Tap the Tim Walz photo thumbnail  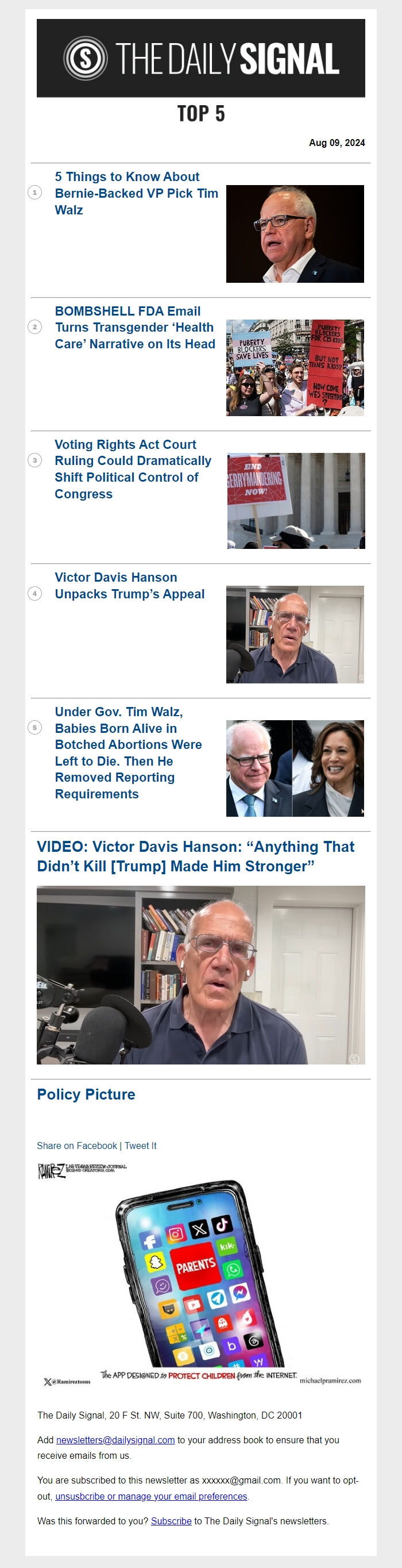point(295,234)
